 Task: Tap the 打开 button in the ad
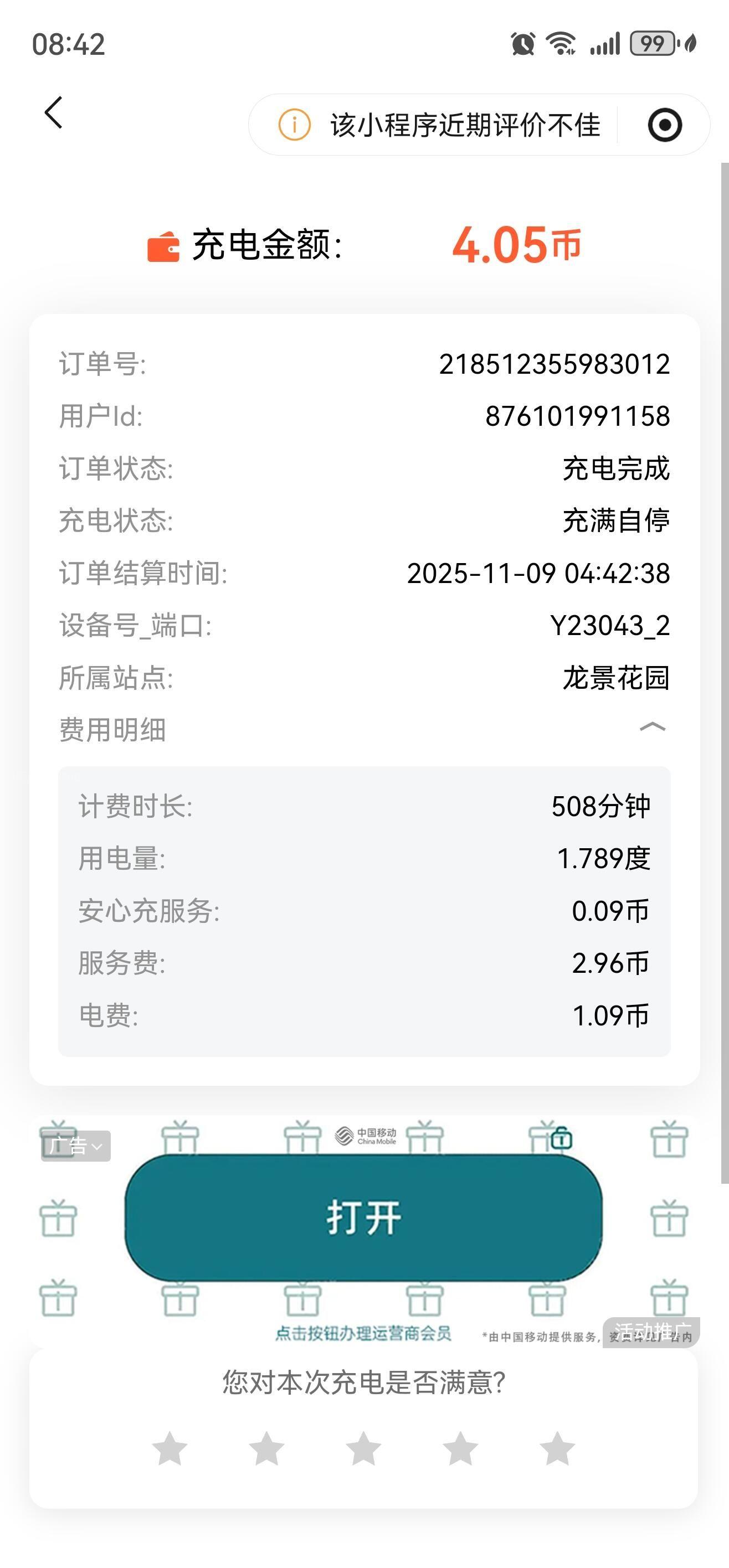click(x=363, y=1218)
